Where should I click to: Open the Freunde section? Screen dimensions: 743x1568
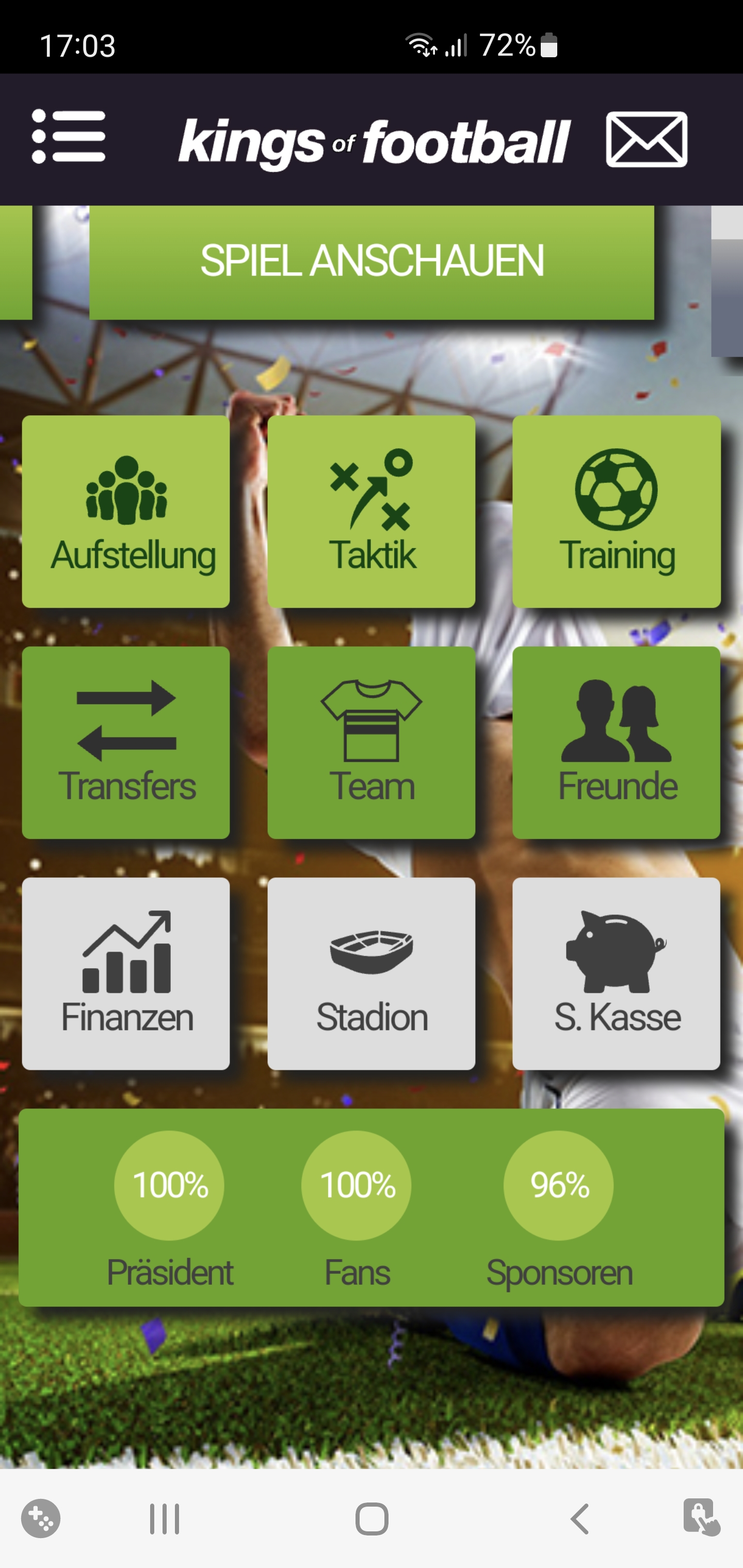616,743
